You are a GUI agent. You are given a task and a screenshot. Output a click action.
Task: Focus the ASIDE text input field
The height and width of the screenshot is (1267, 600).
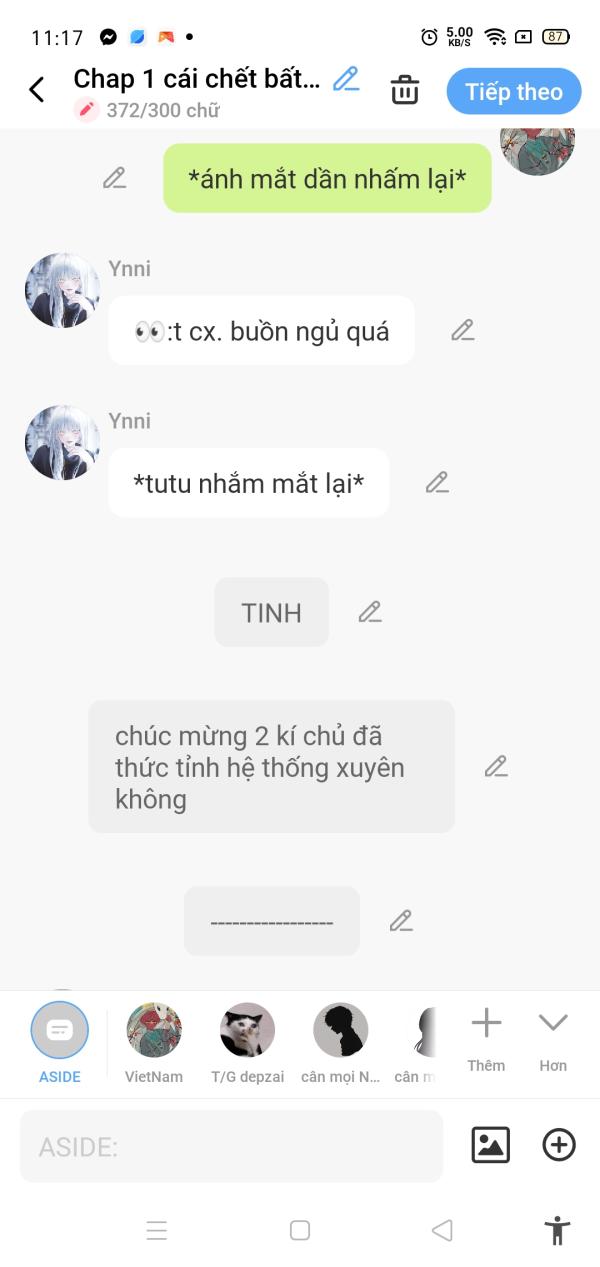click(x=231, y=1146)
